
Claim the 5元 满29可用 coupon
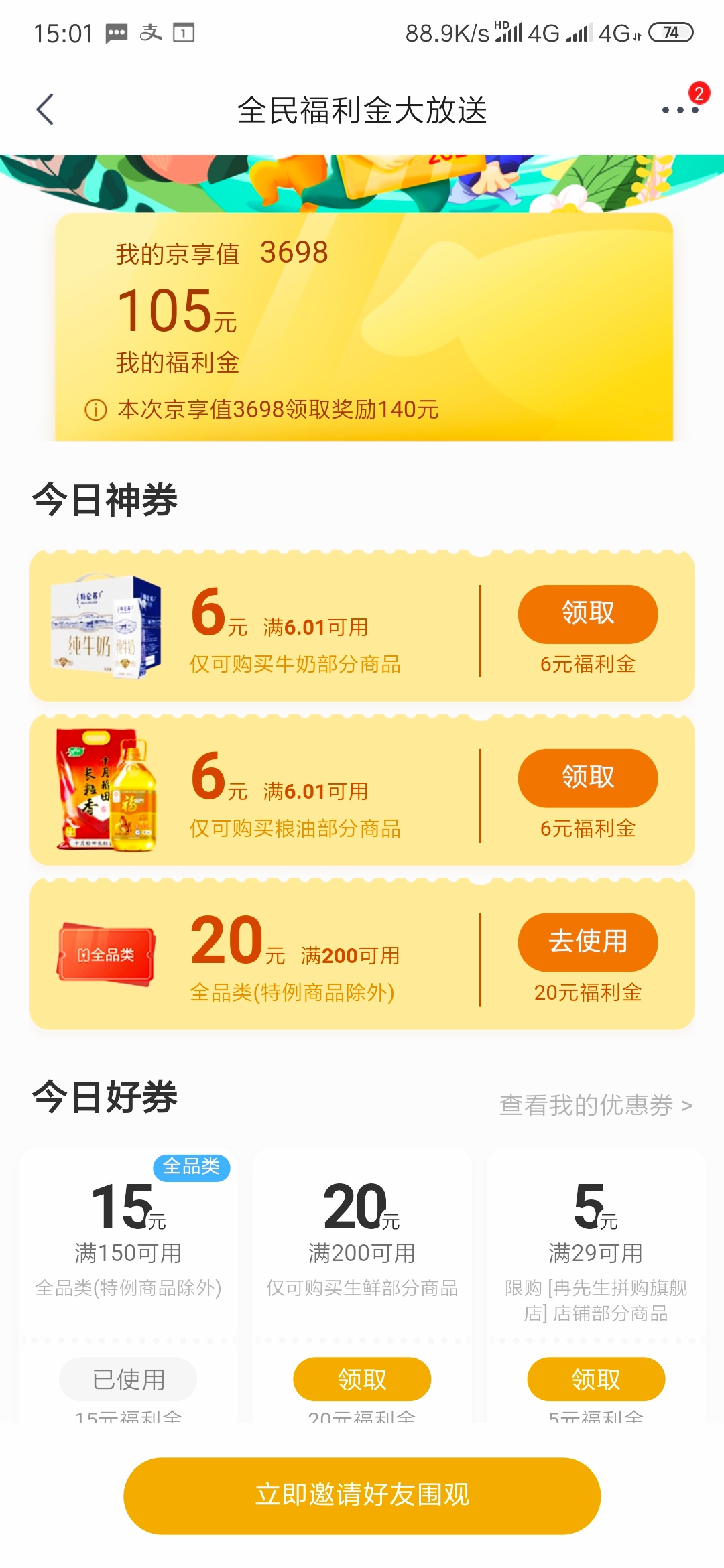pyautogui.click(x=596, y=1378)
